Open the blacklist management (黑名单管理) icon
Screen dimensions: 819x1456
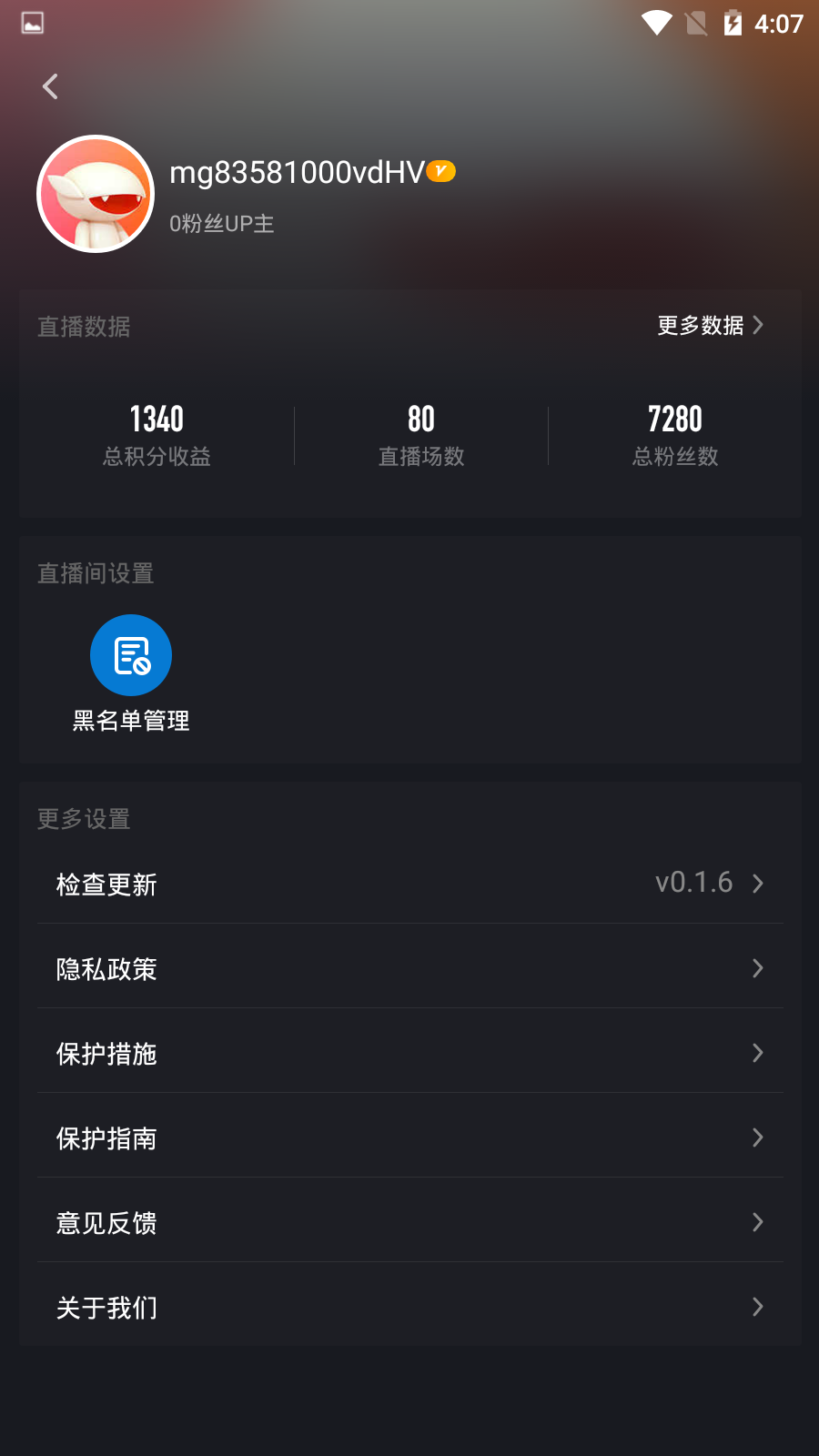[131, 654]
